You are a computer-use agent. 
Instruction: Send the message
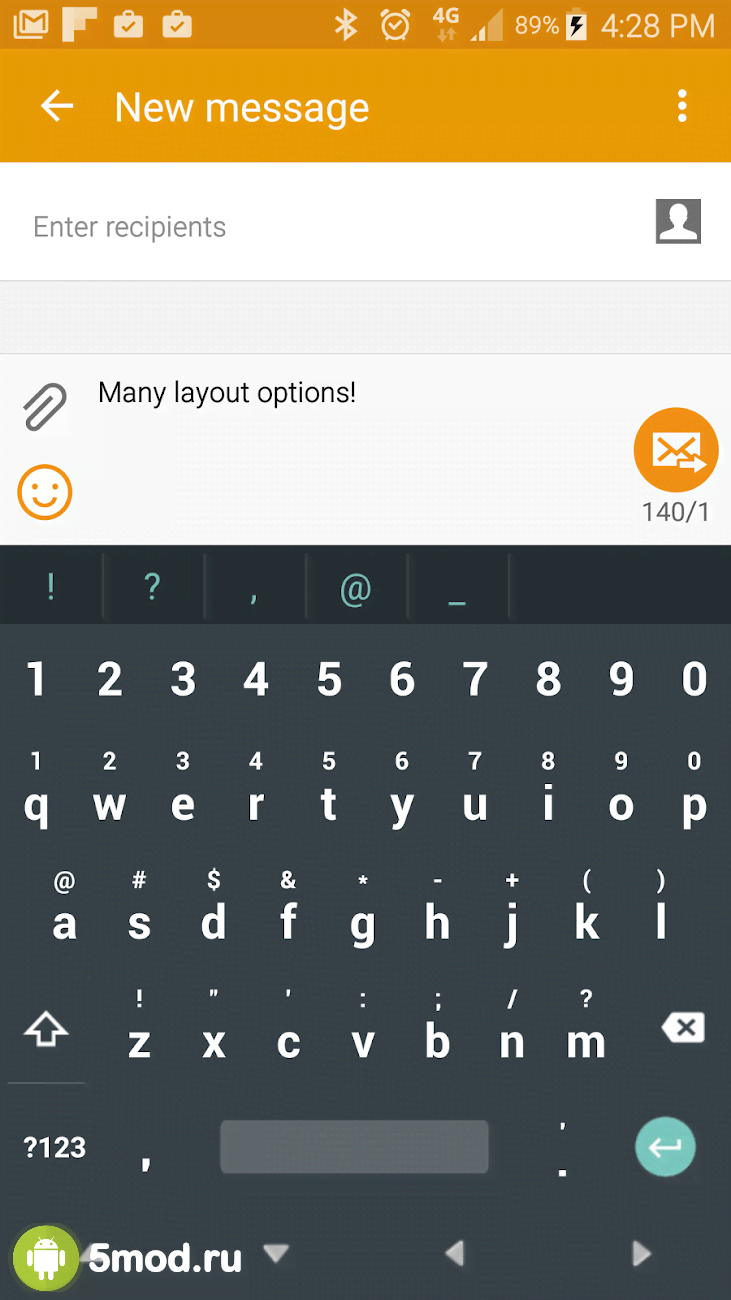[676, 450]
